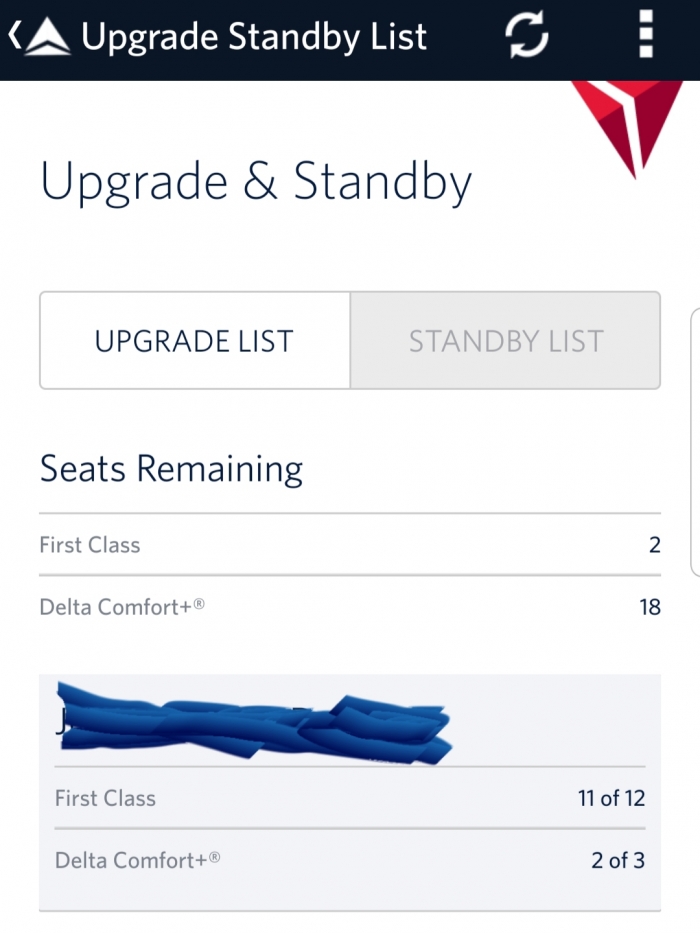
Task: Open the overflow menu
Action: pyautogui.click(x=645, y=37)
